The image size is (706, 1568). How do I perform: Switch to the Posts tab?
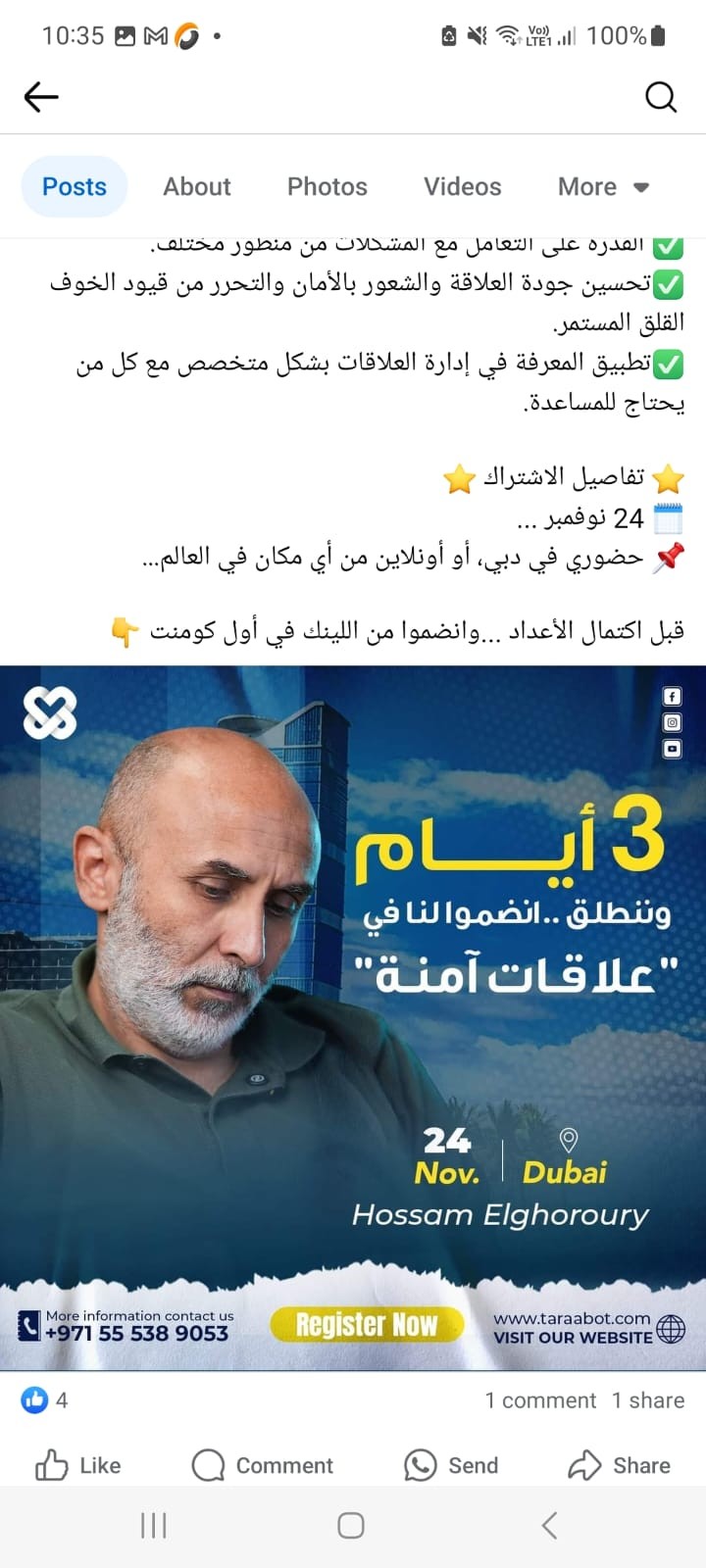coord(75,186)
